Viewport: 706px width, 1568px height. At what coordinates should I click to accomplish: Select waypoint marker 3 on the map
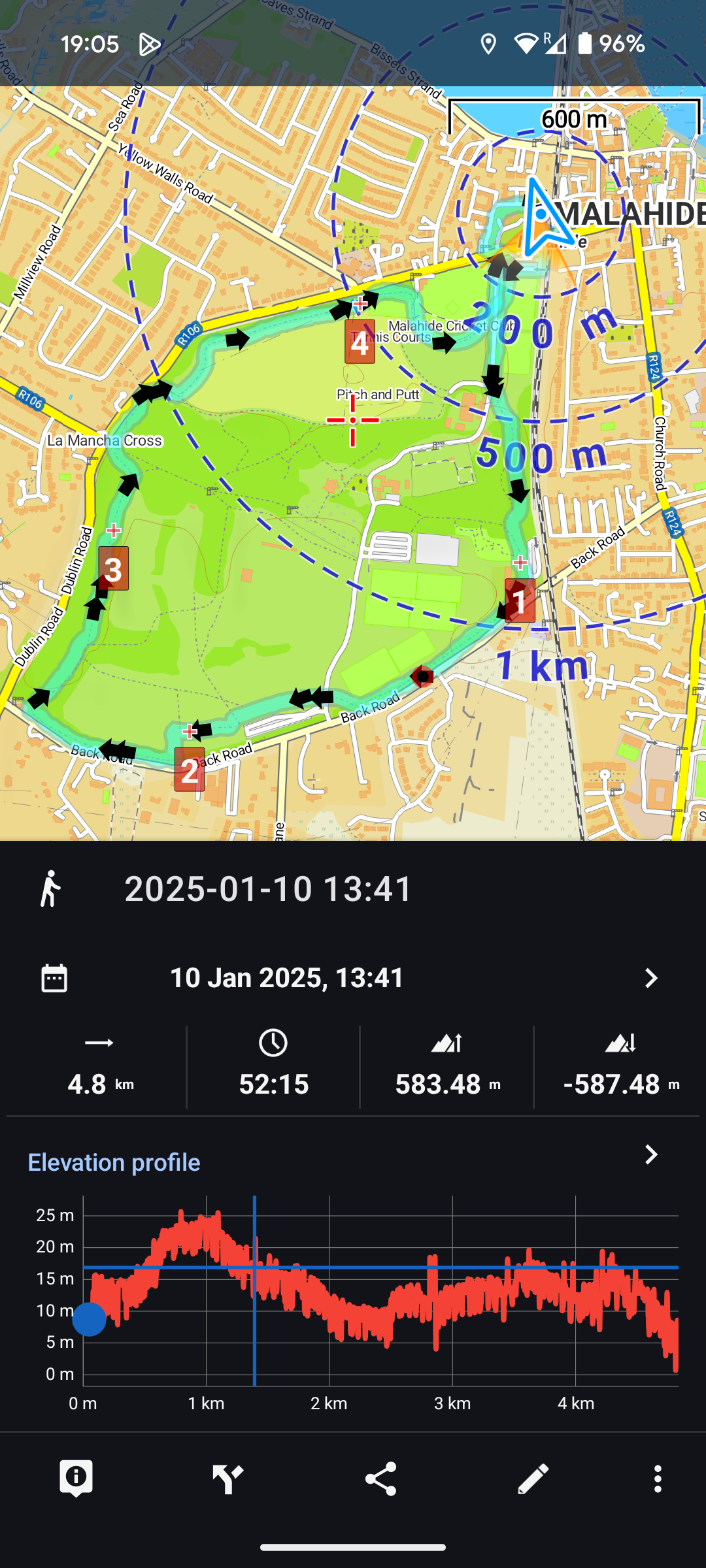(113, 568)
